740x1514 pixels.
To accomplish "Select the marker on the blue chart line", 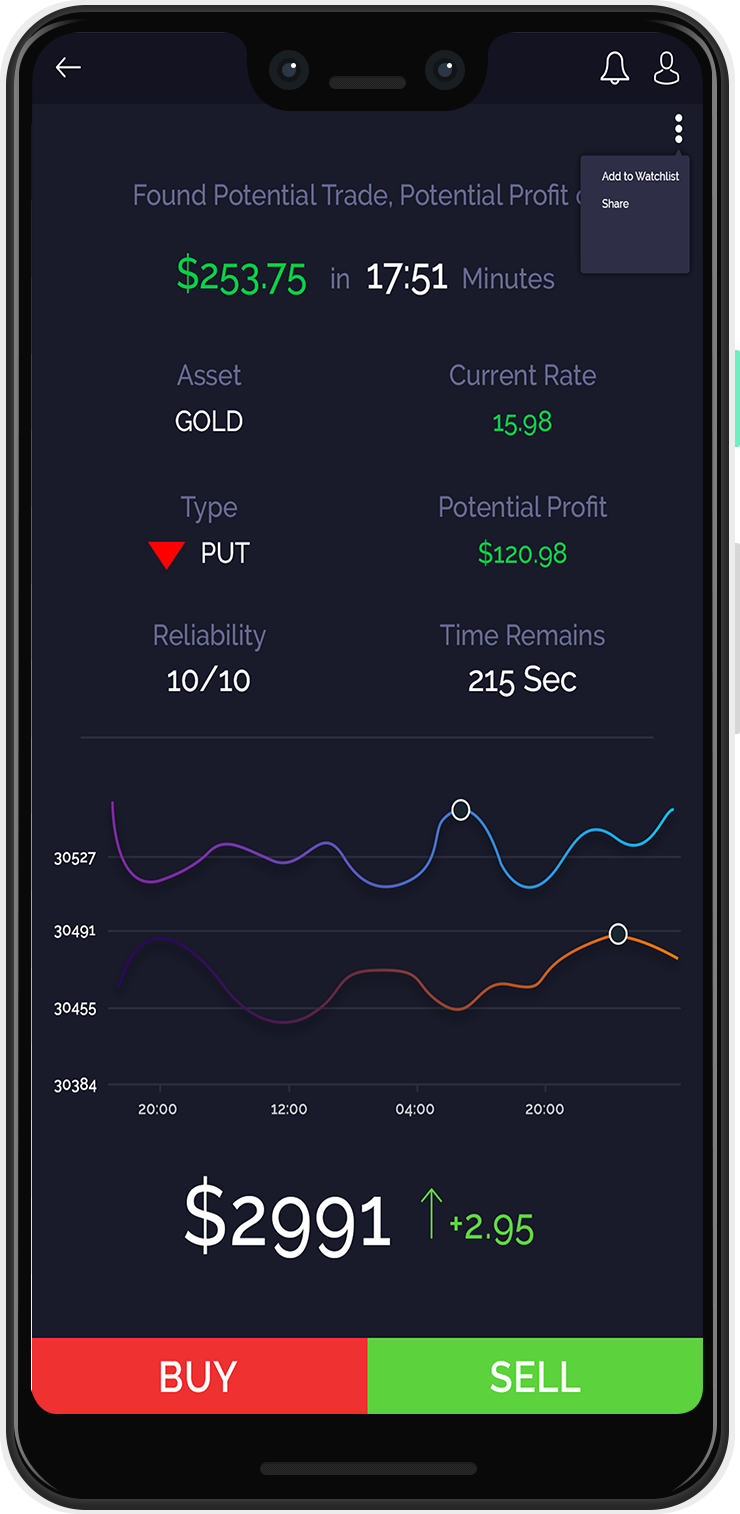I will (x=460, y=810).
